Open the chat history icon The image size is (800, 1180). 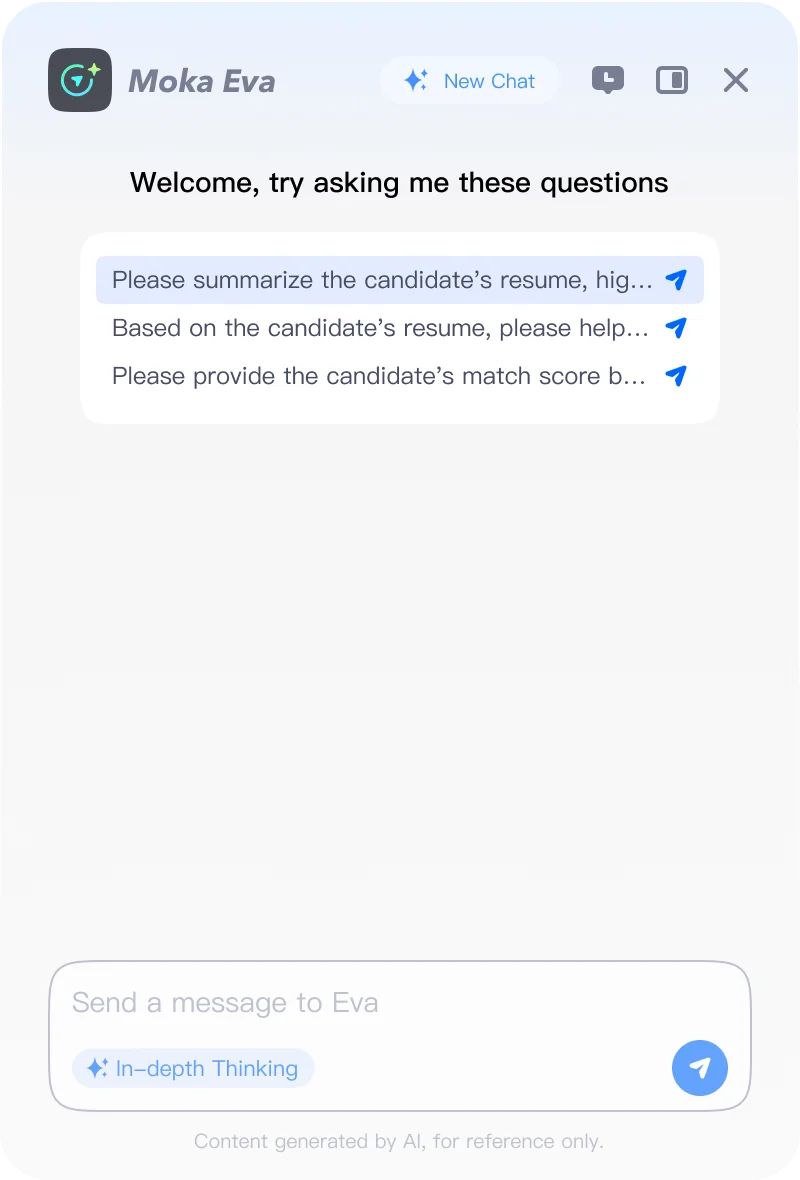(607, 80)
